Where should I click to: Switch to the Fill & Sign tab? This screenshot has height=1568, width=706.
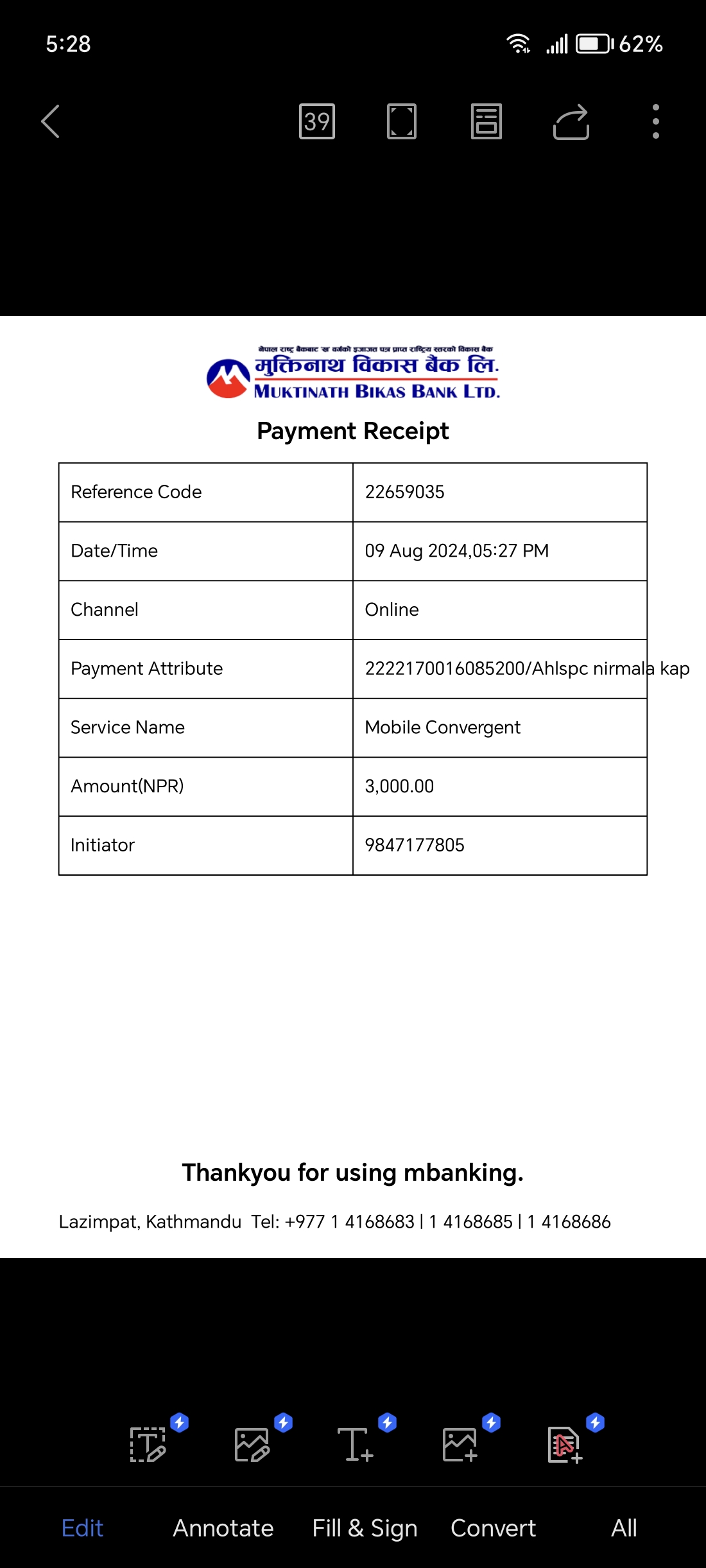[365, 1528]
